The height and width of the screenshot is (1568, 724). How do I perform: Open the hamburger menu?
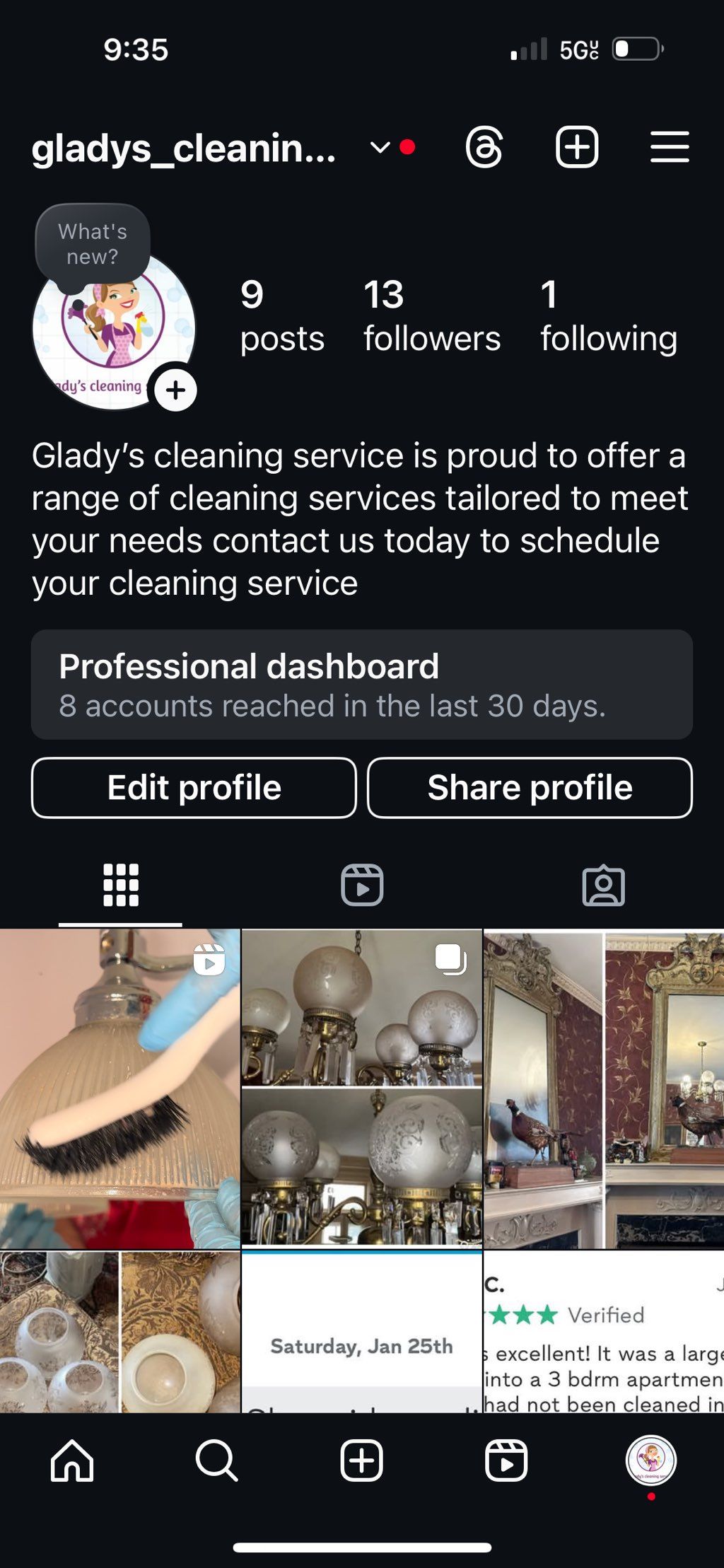coord(669,148)
